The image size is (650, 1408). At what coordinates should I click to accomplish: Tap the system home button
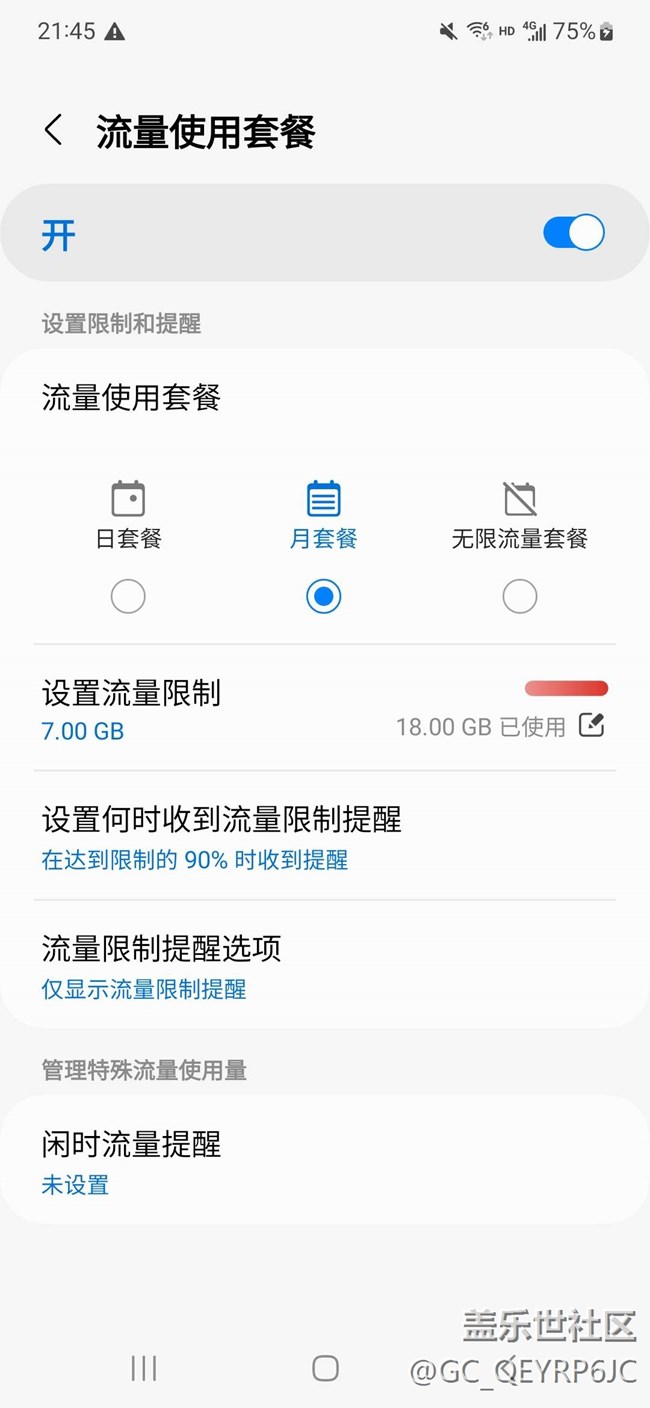(325, 1368)
